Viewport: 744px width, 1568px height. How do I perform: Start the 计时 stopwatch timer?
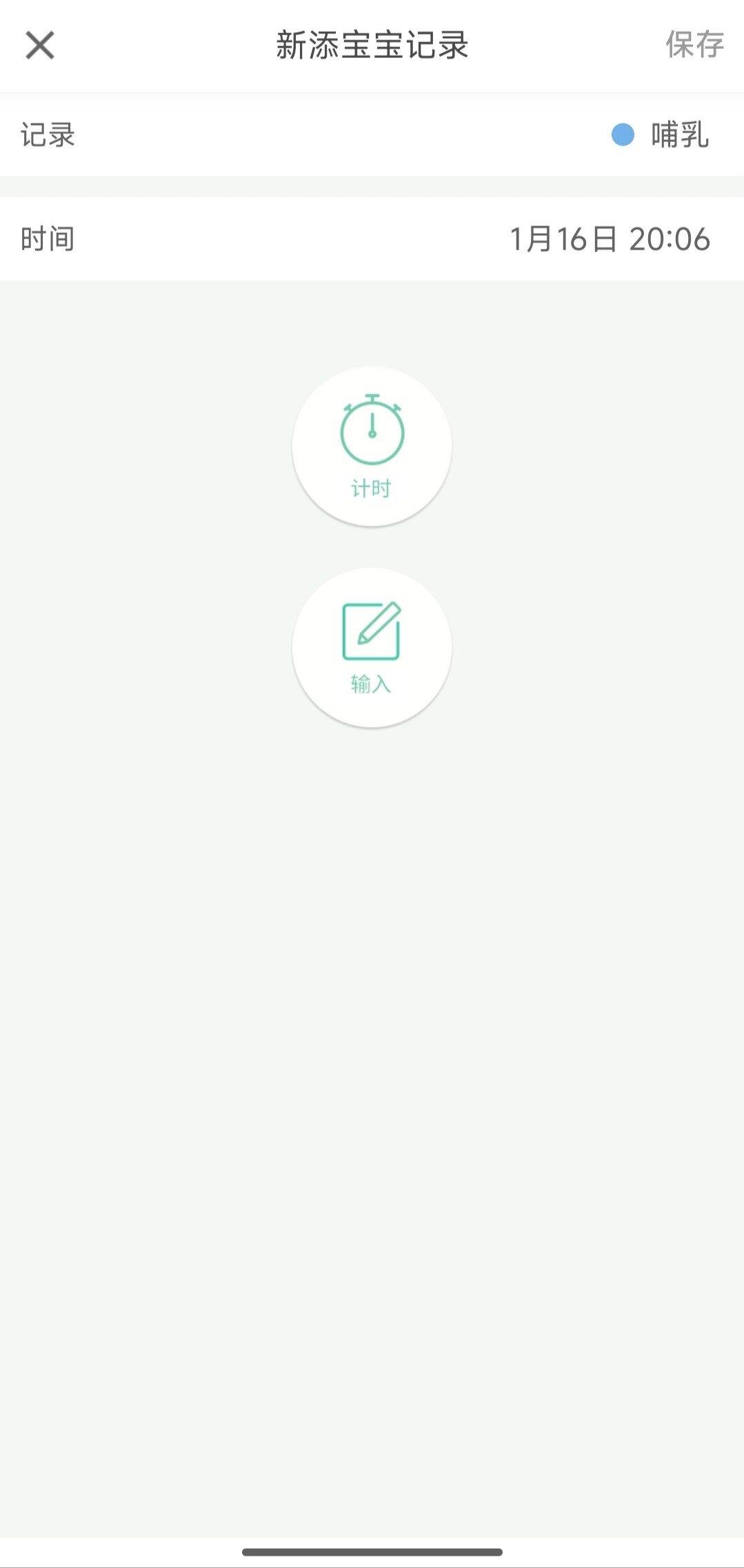(372, 447)
